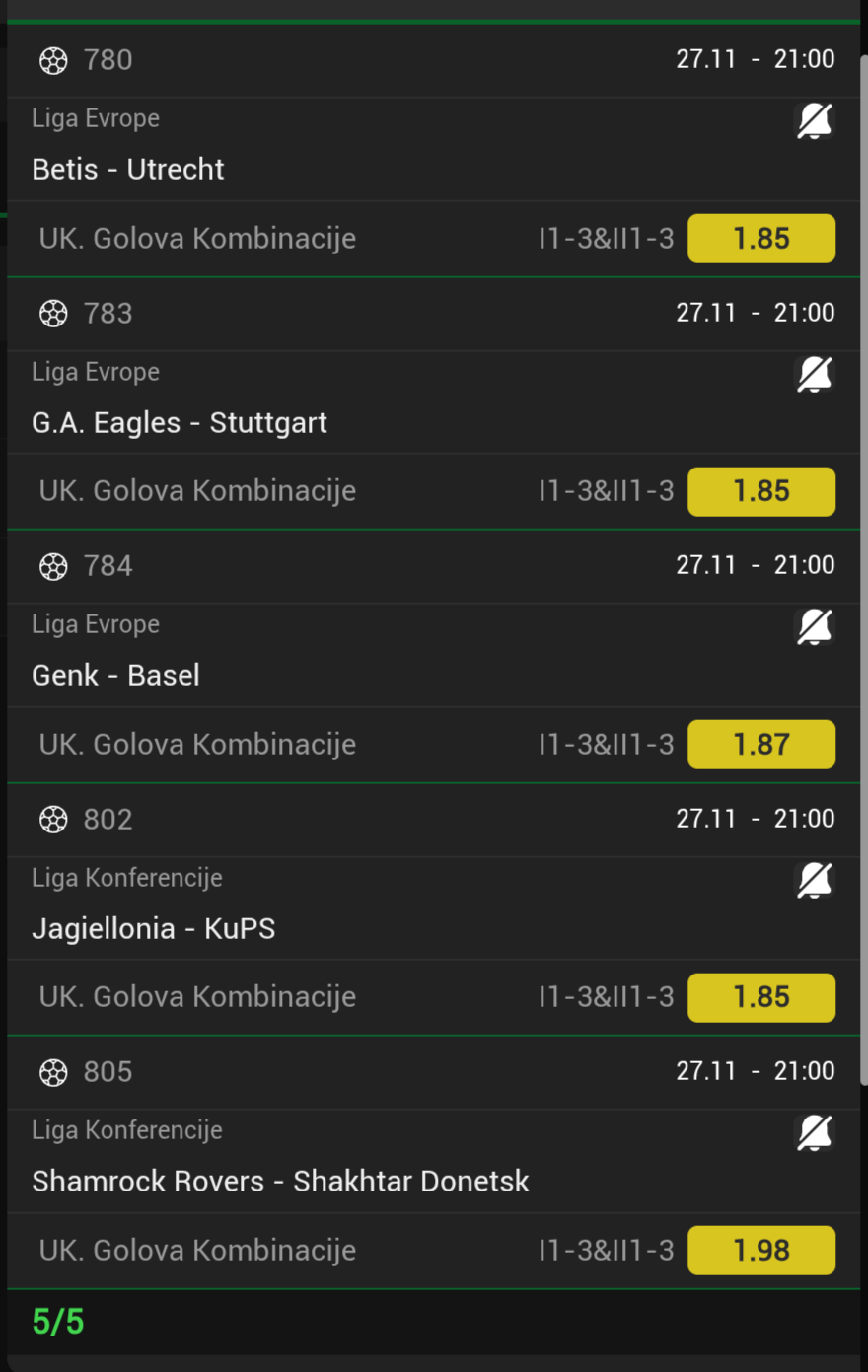868x1372 pixels.
Task: Open Shamrock Rovers - Shakhtar Donetsk match
Action: [281, 1182]
